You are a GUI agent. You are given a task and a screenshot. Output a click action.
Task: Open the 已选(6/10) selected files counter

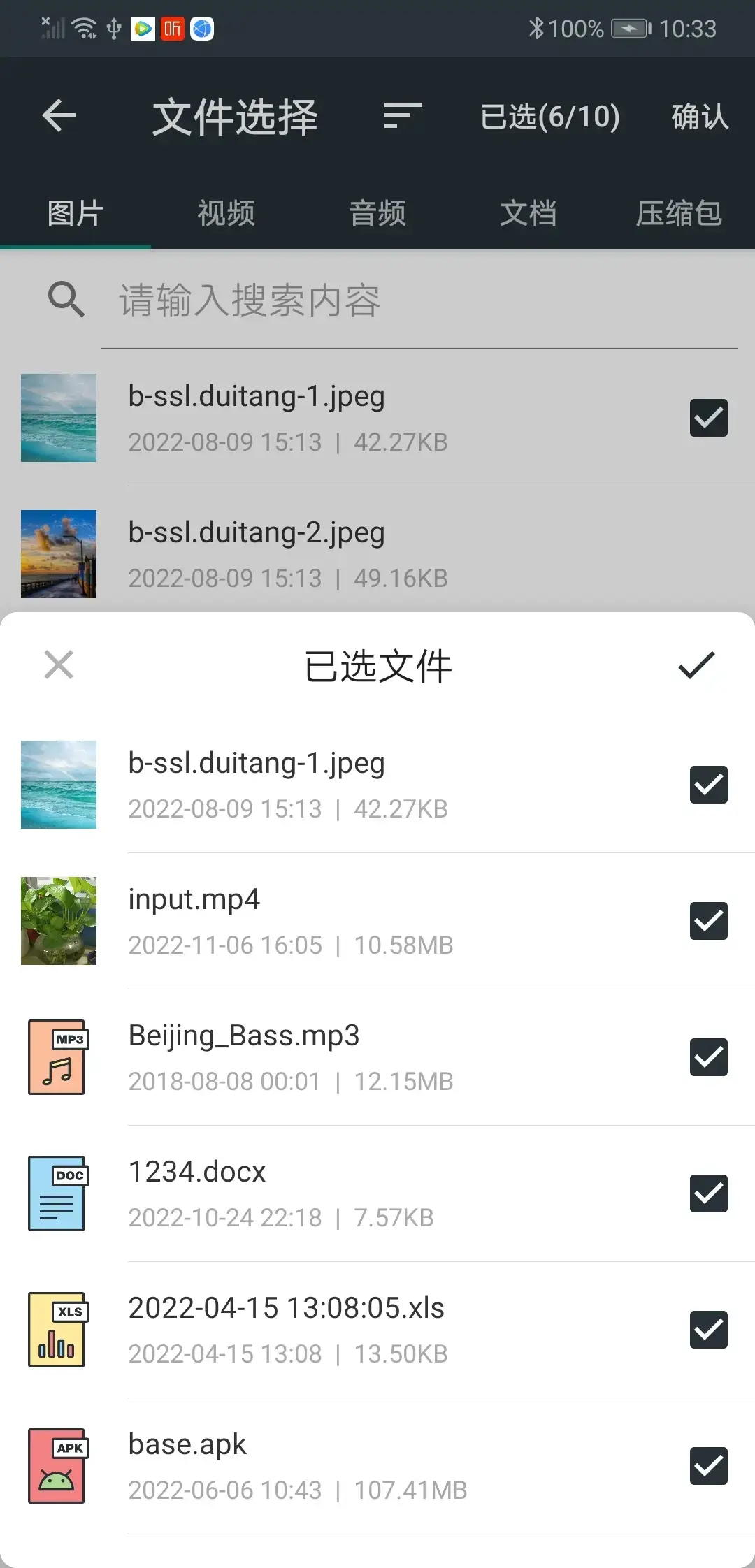pyautogui.click(x=550, y=117)
